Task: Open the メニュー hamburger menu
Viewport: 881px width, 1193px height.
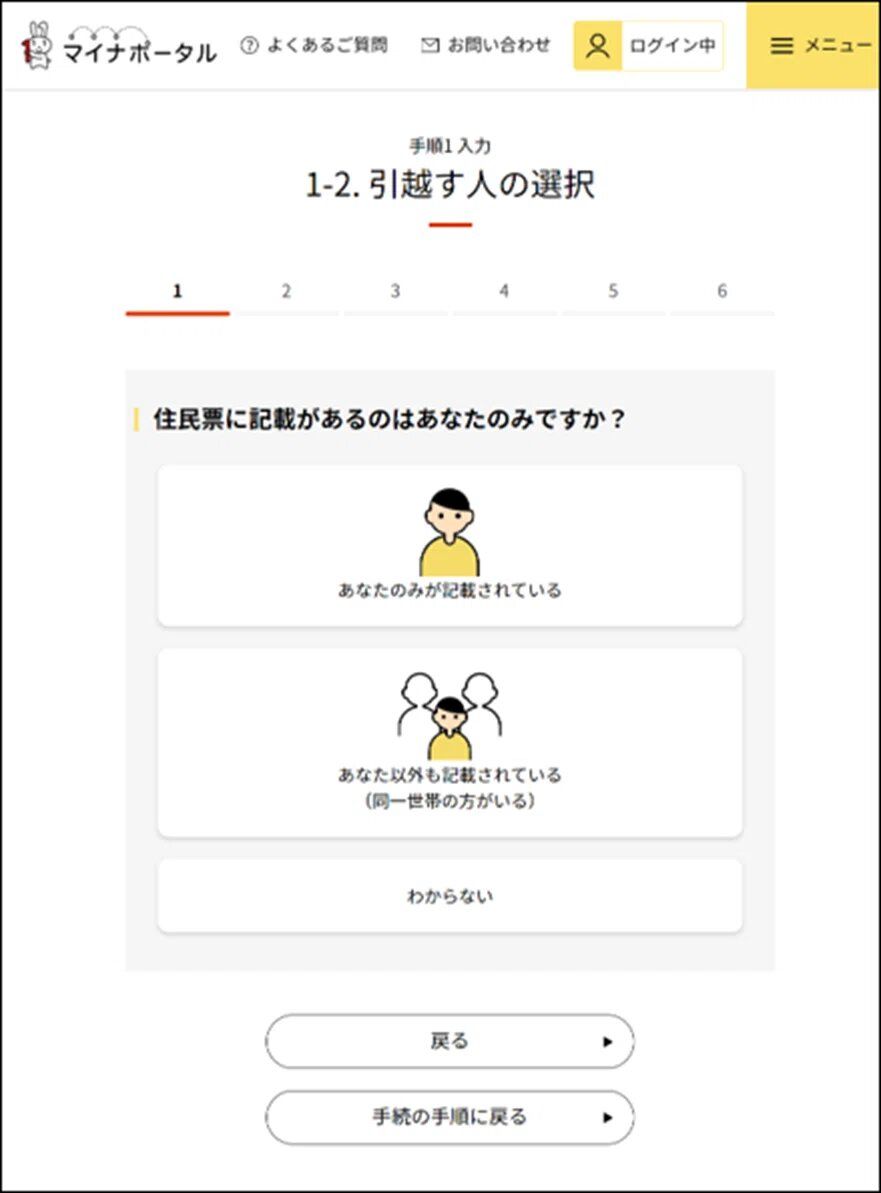Action: (813, 46)
